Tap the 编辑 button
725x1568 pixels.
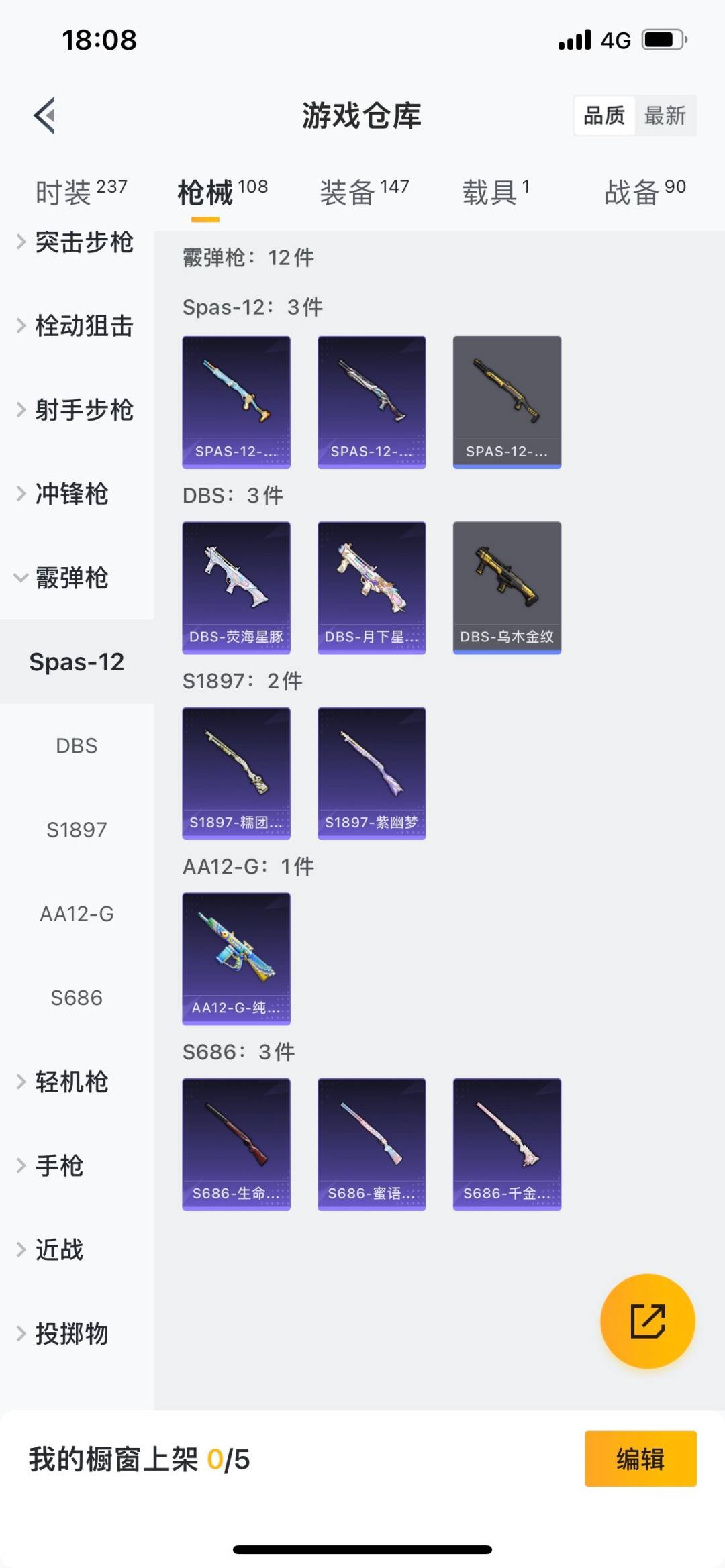pyautogui.click(x=640, y=1459)
